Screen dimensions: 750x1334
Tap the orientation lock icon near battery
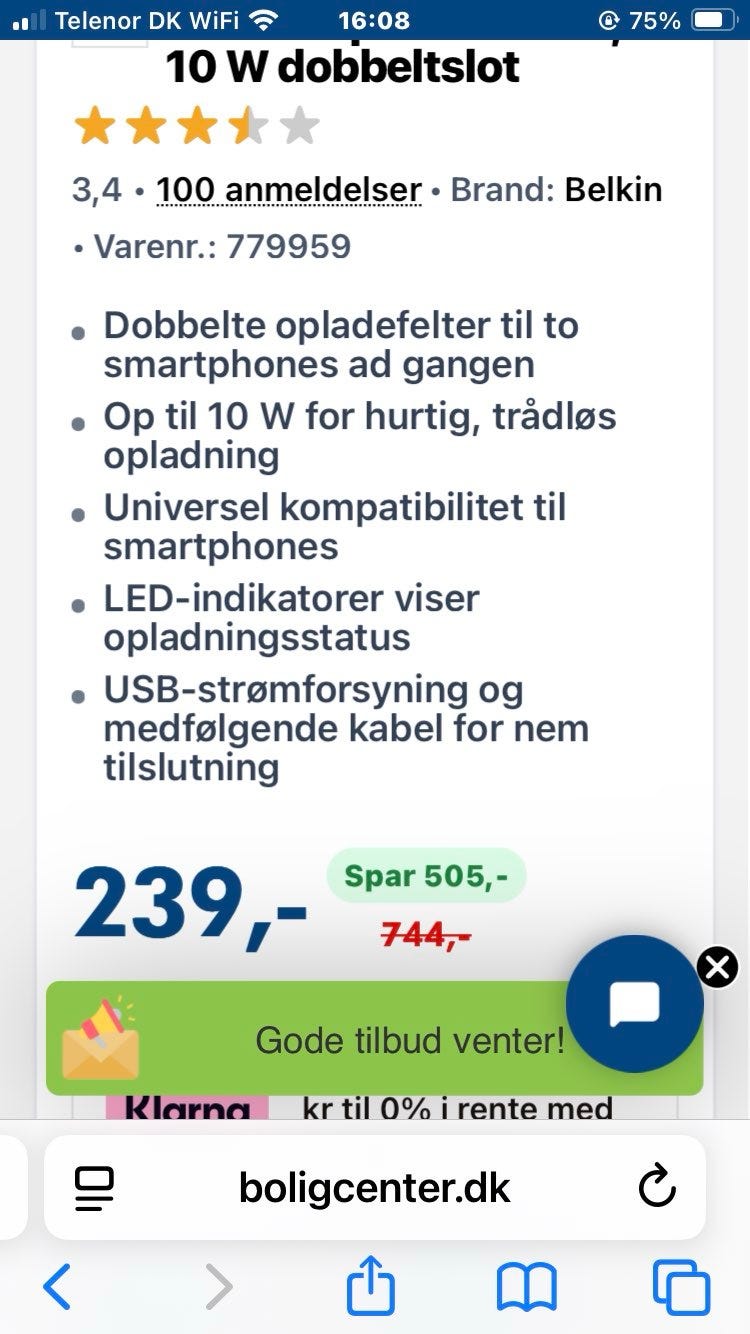point(607,18)
